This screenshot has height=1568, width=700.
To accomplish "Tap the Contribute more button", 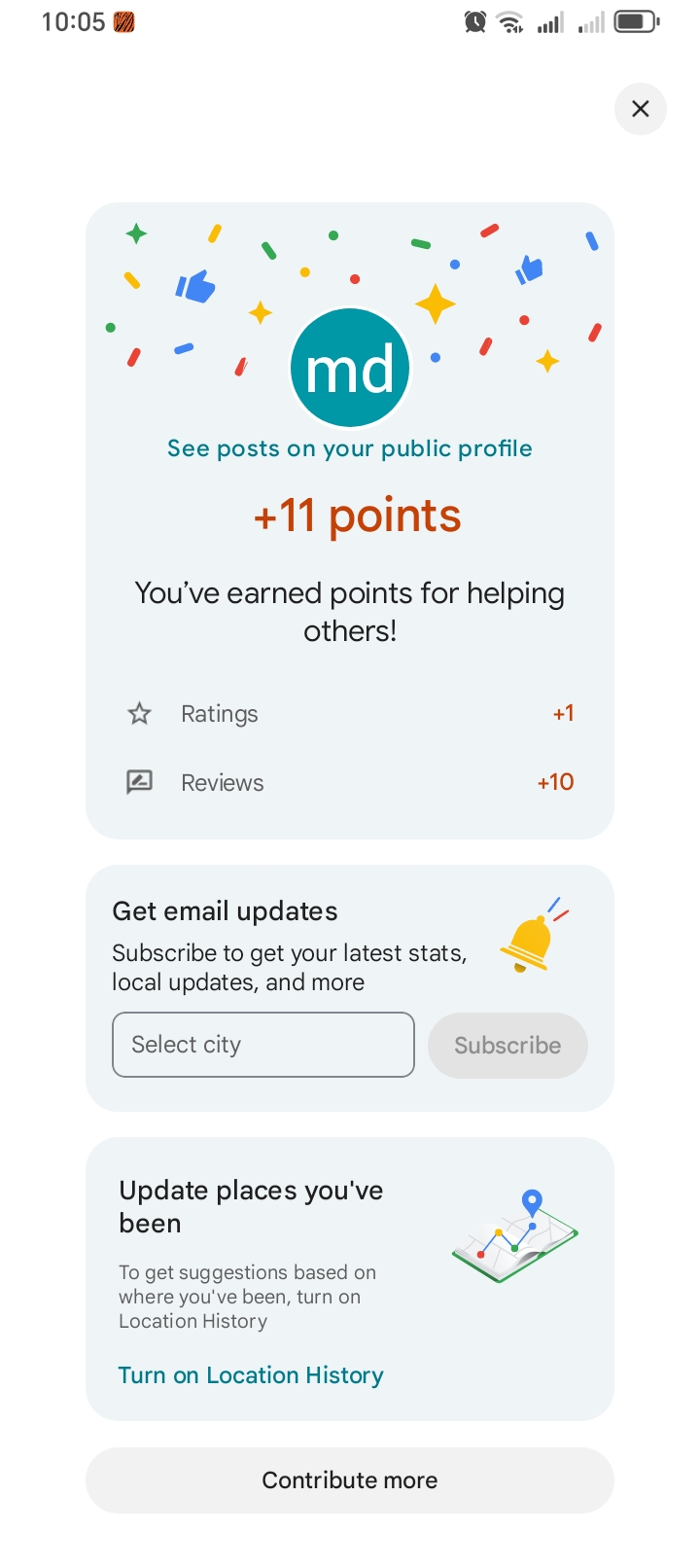I will pyautogui.click(x=350, y=1480).
